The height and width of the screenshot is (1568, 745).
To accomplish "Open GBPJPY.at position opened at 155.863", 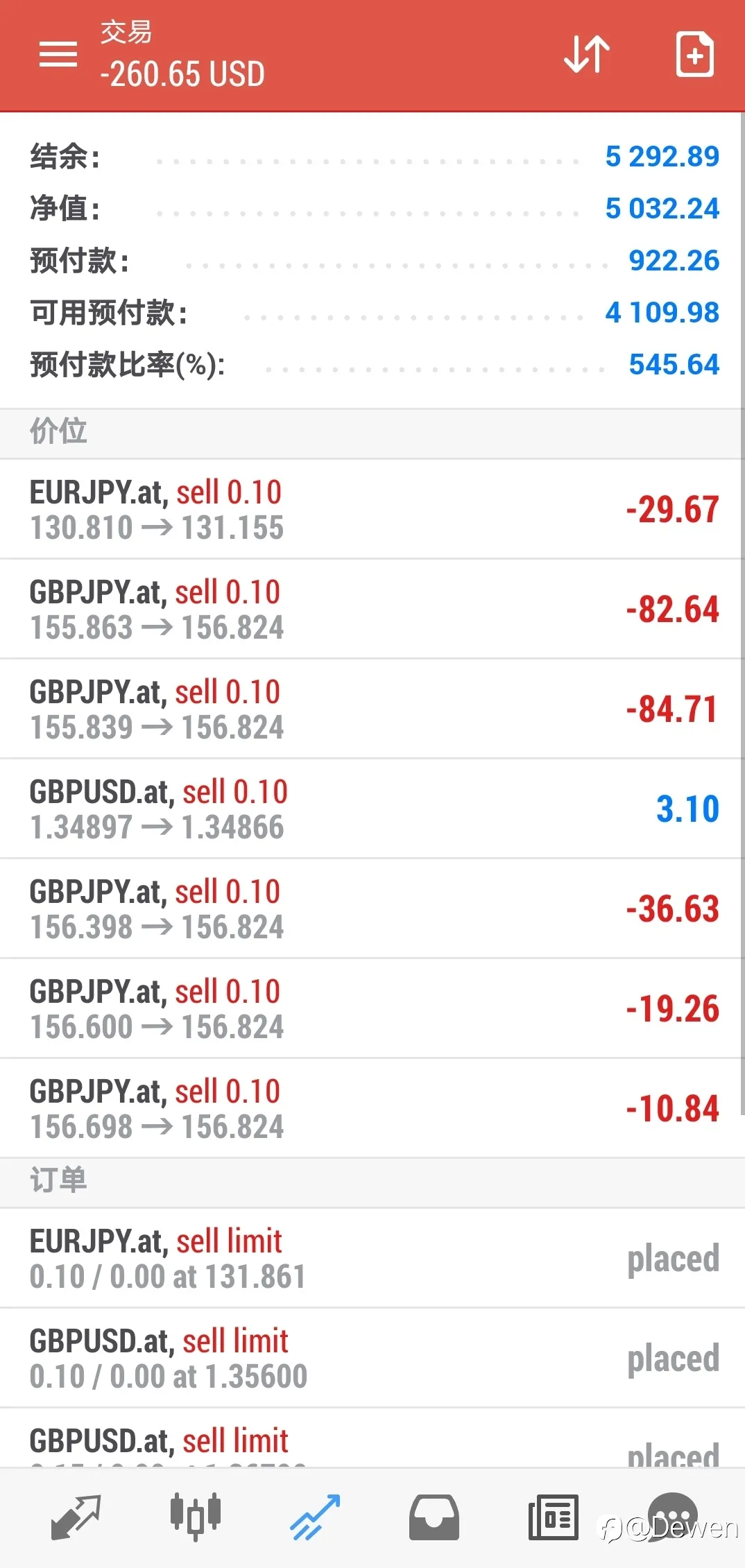I will pyautogui.click(x=372, y=609).
